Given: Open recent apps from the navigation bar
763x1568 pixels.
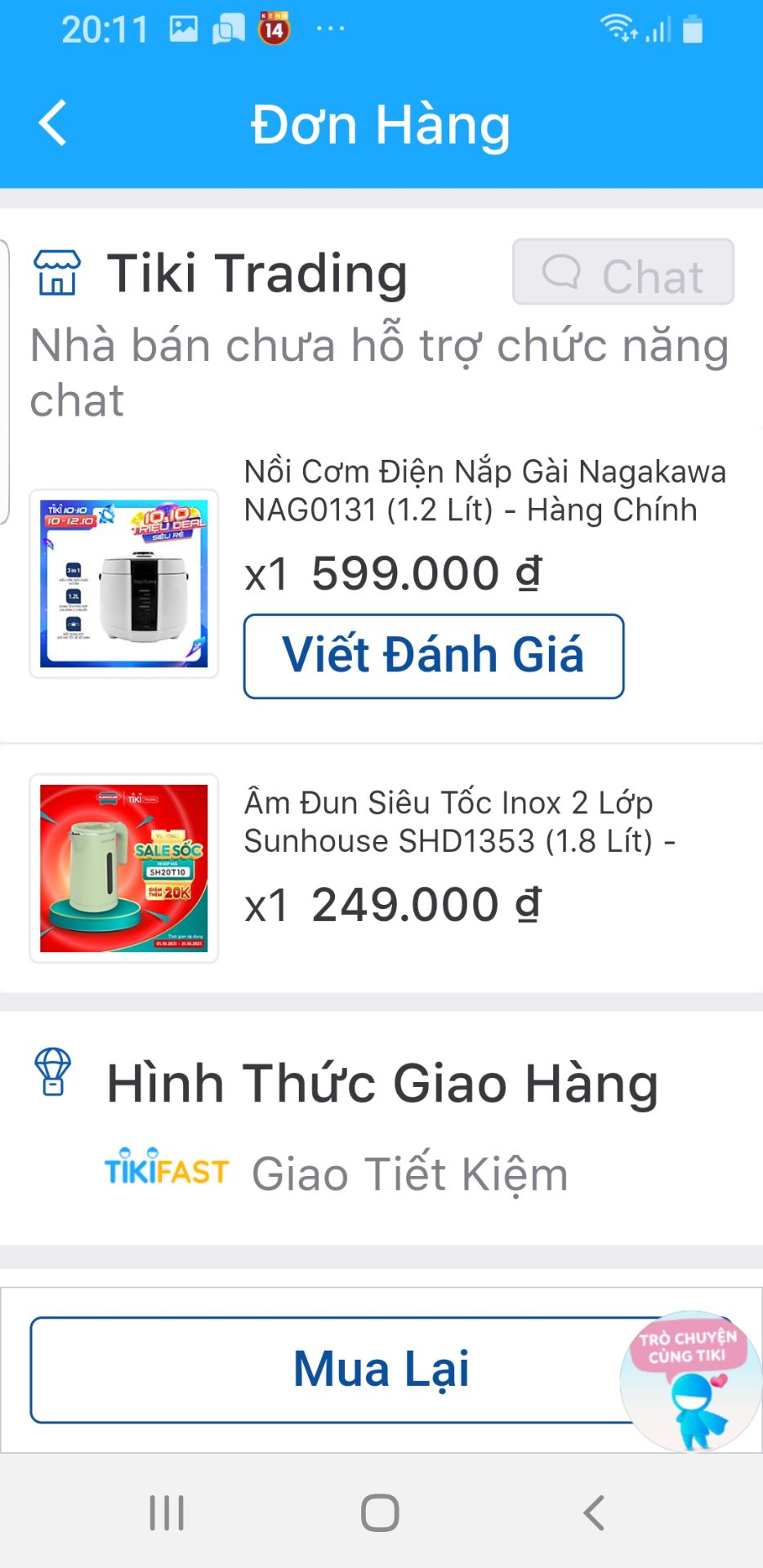Looking at the screenshot, I should click(x=167, y=1514).
